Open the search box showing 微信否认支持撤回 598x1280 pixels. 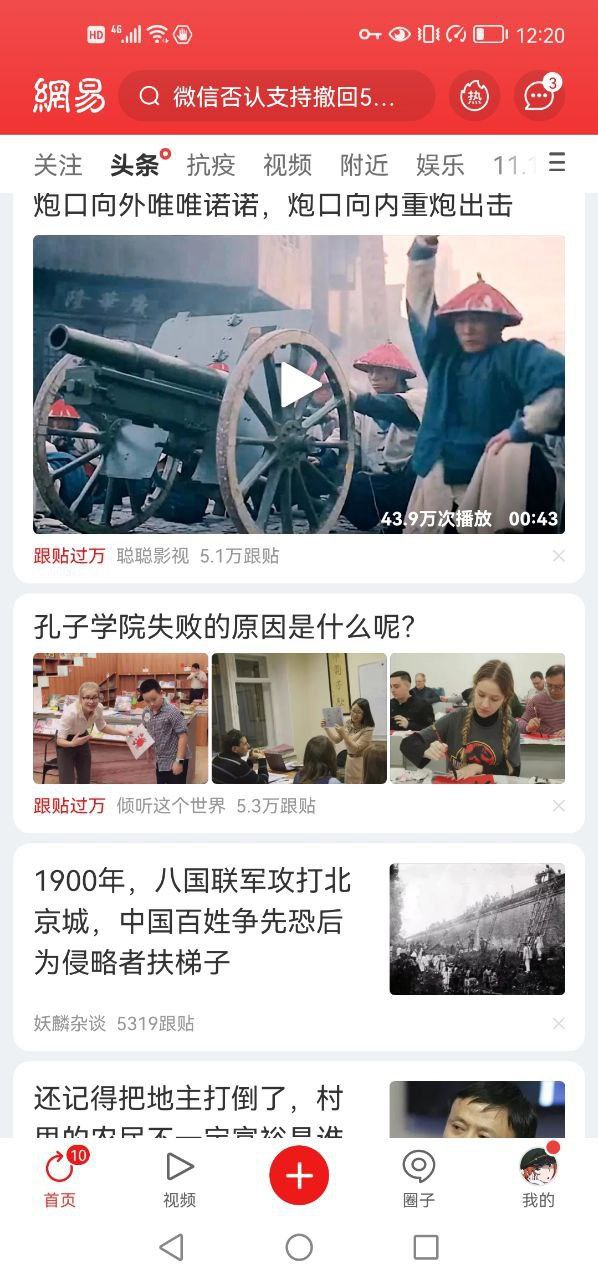pos(276,96)
